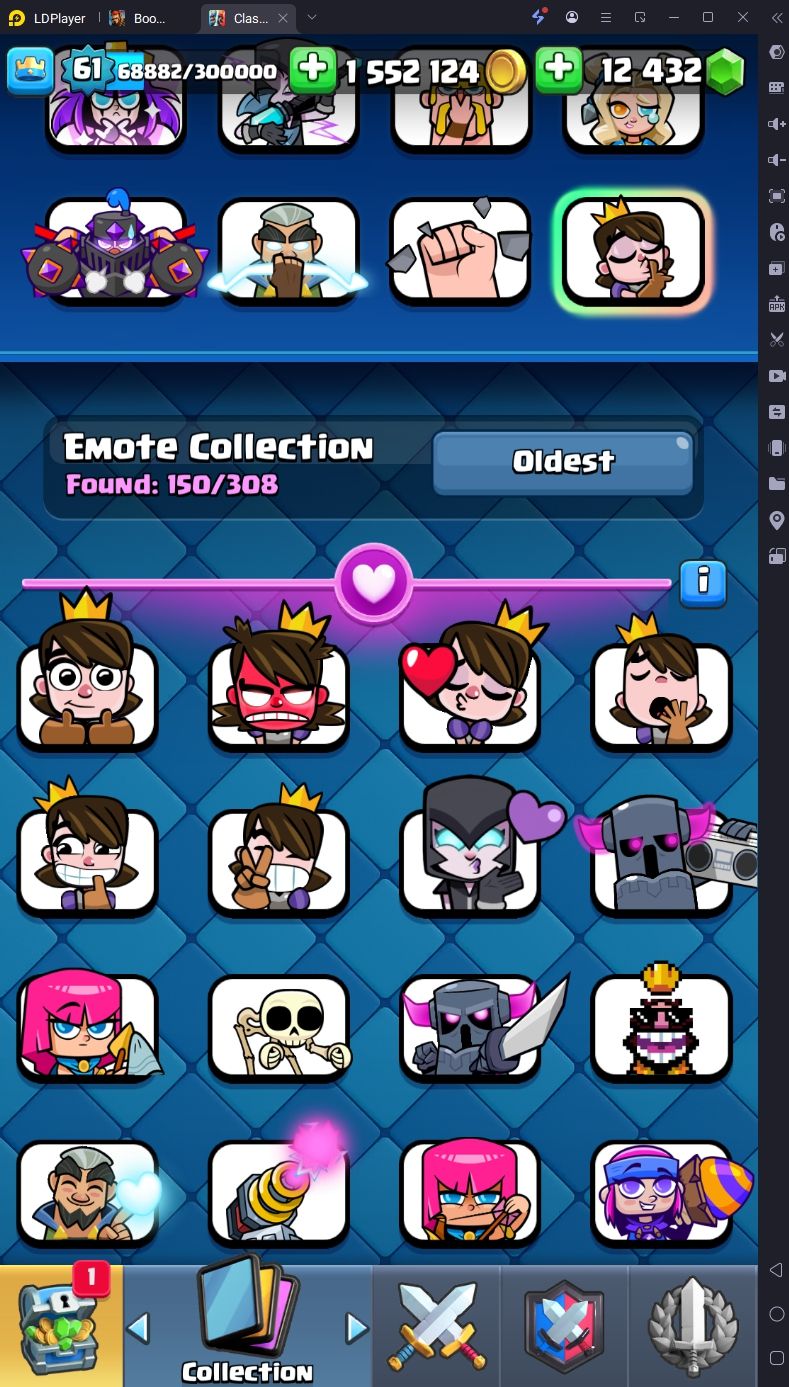
Task: Go to next Collection page arrow
Action: click(356, 1327)
